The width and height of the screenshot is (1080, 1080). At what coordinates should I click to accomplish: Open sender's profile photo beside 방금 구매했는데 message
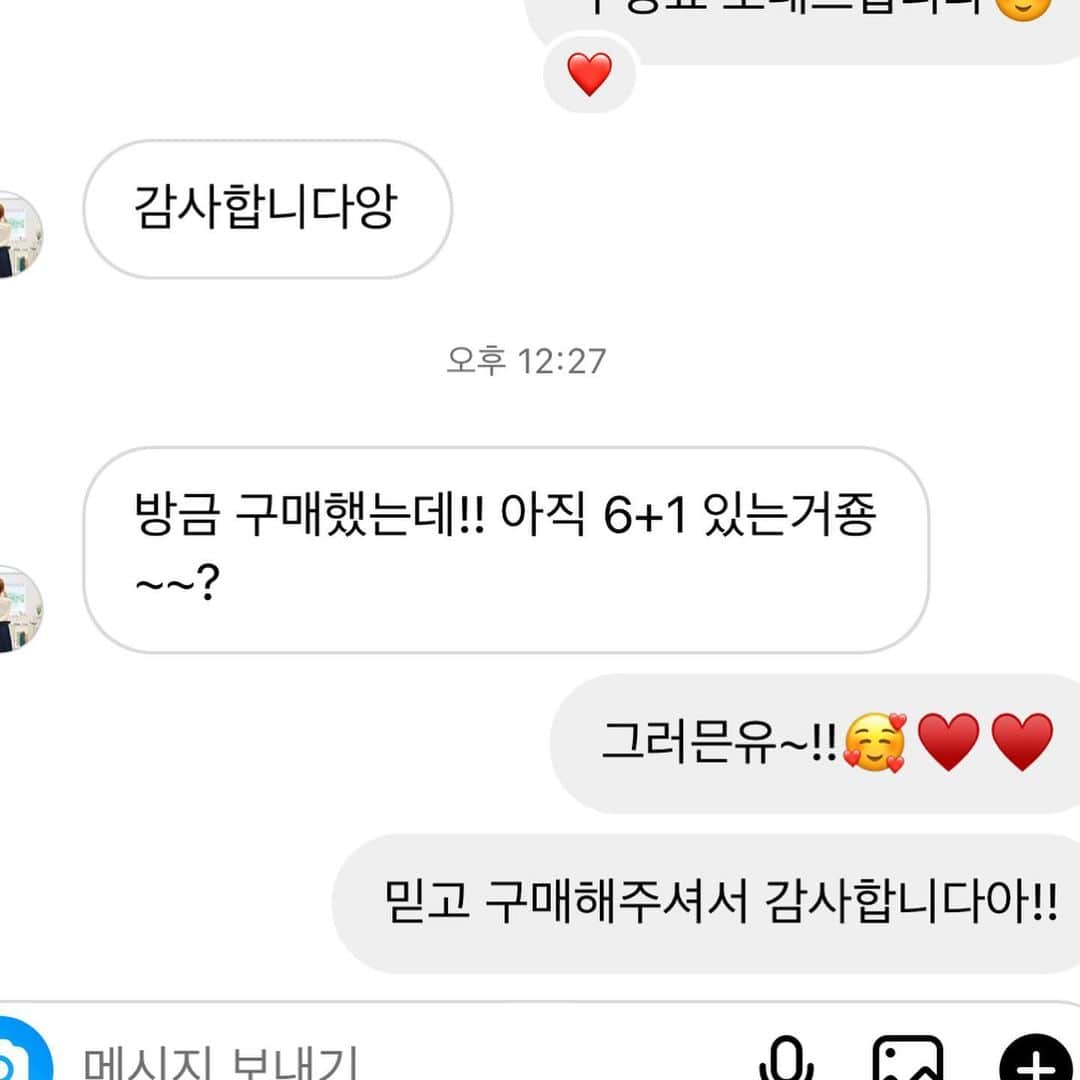pos(20,609)
